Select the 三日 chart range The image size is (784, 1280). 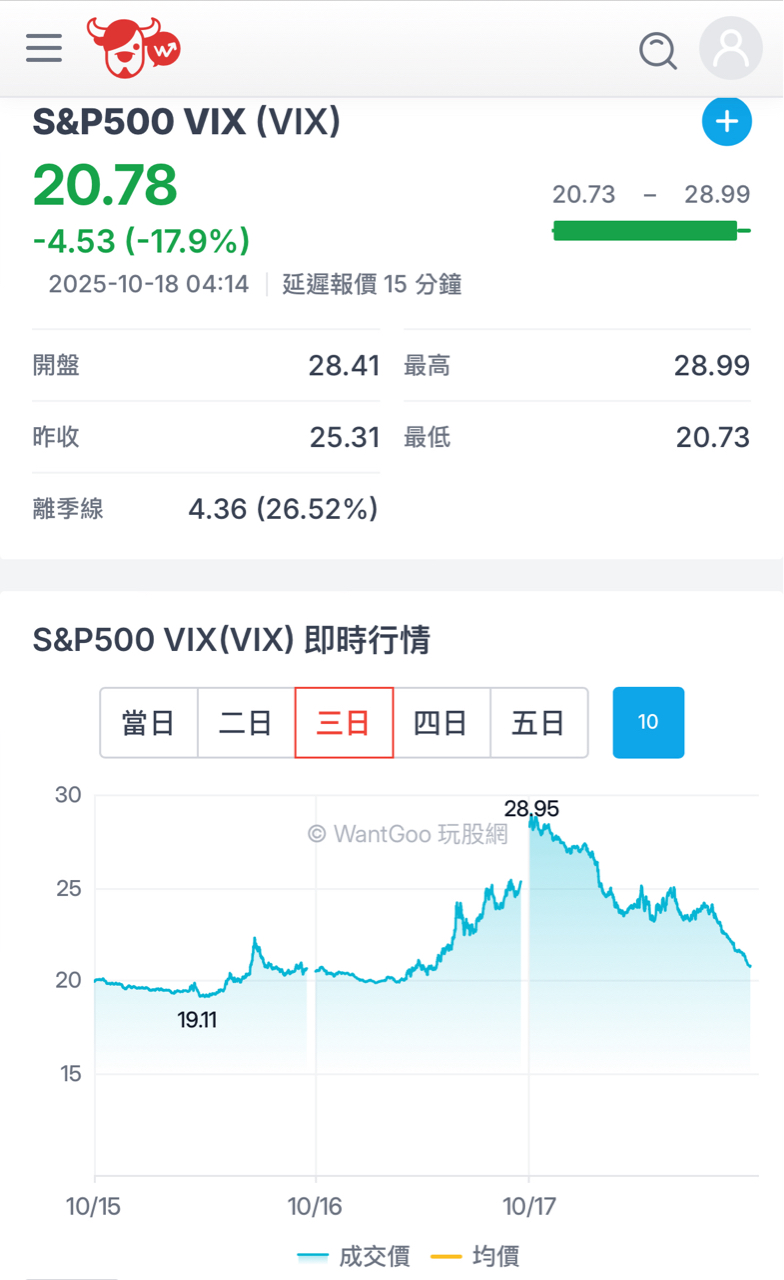coord(344,722)
